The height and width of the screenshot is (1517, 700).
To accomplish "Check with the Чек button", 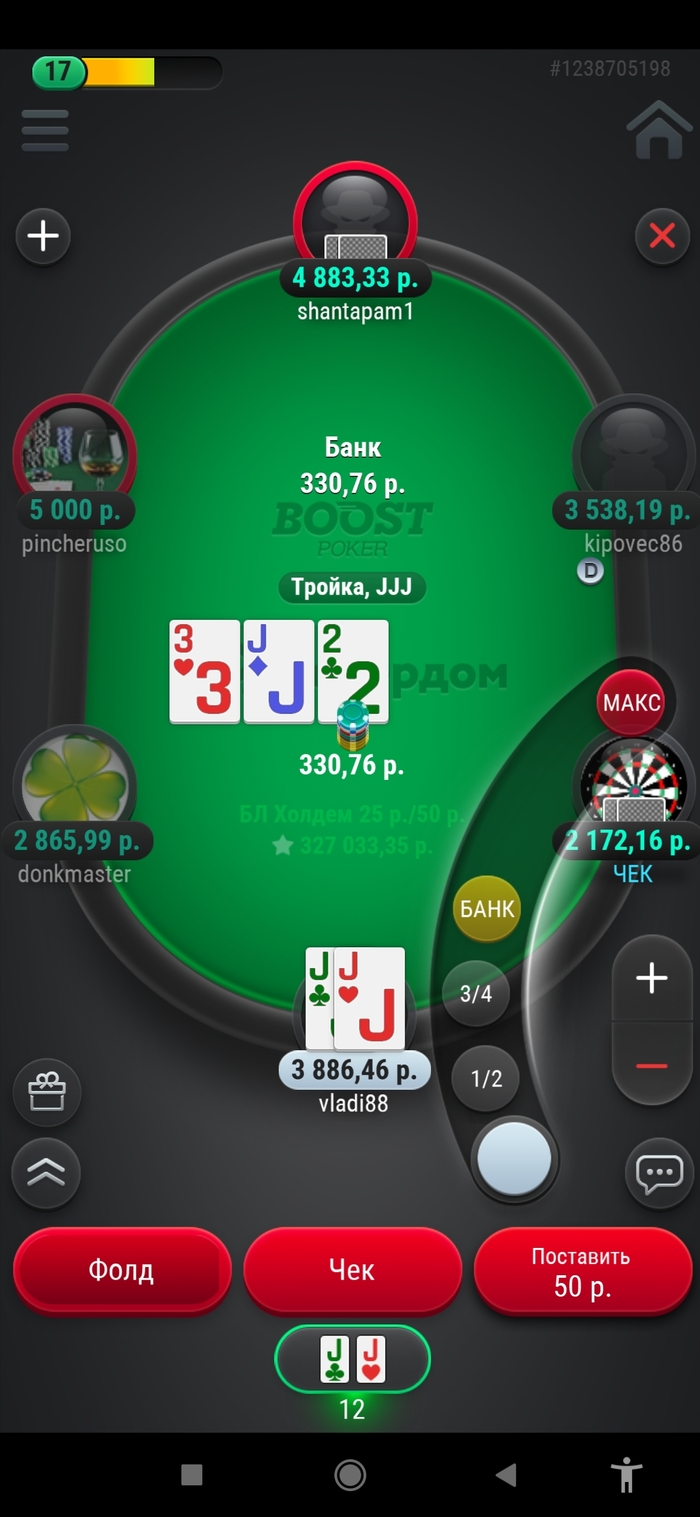I will tap(352, 1270).
